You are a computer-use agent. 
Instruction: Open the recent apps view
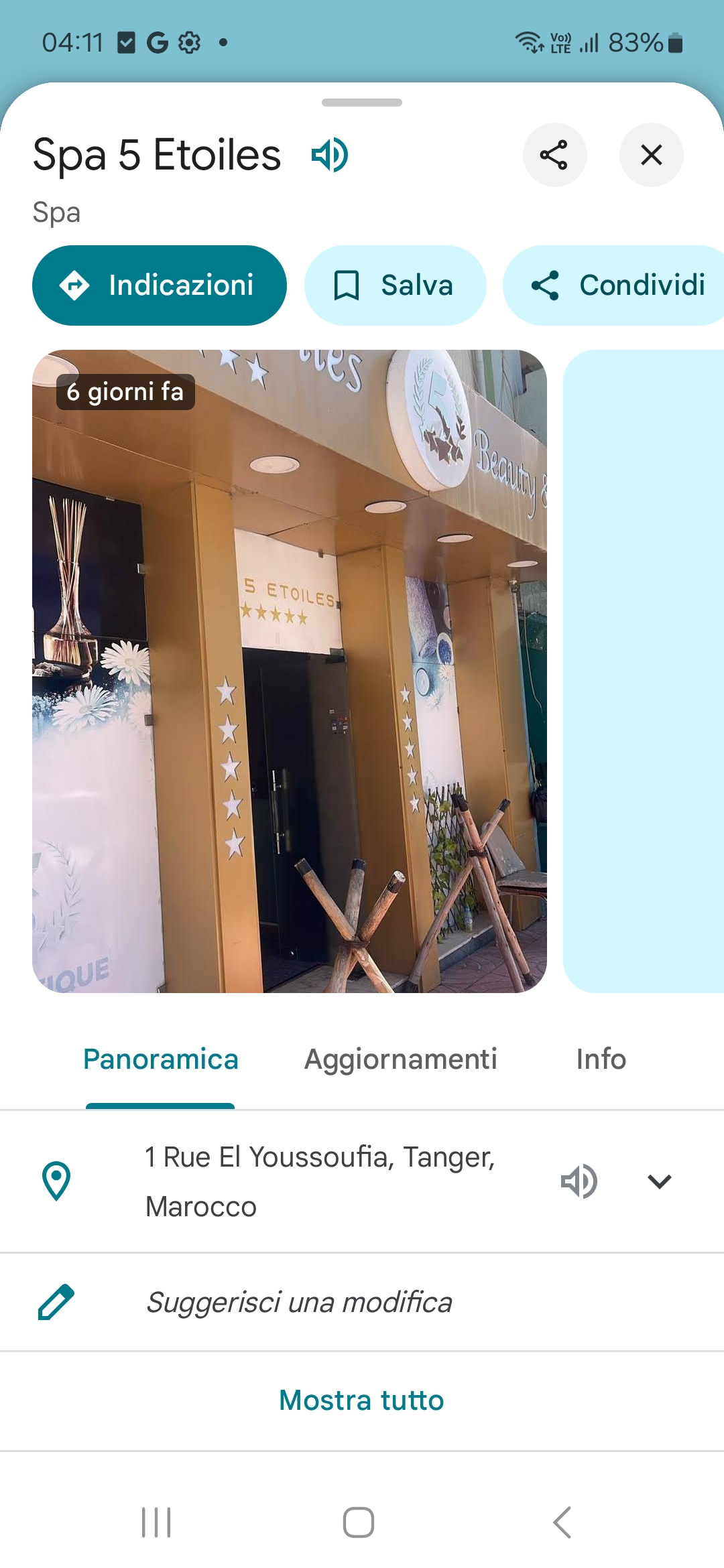tap(156, 1522)
